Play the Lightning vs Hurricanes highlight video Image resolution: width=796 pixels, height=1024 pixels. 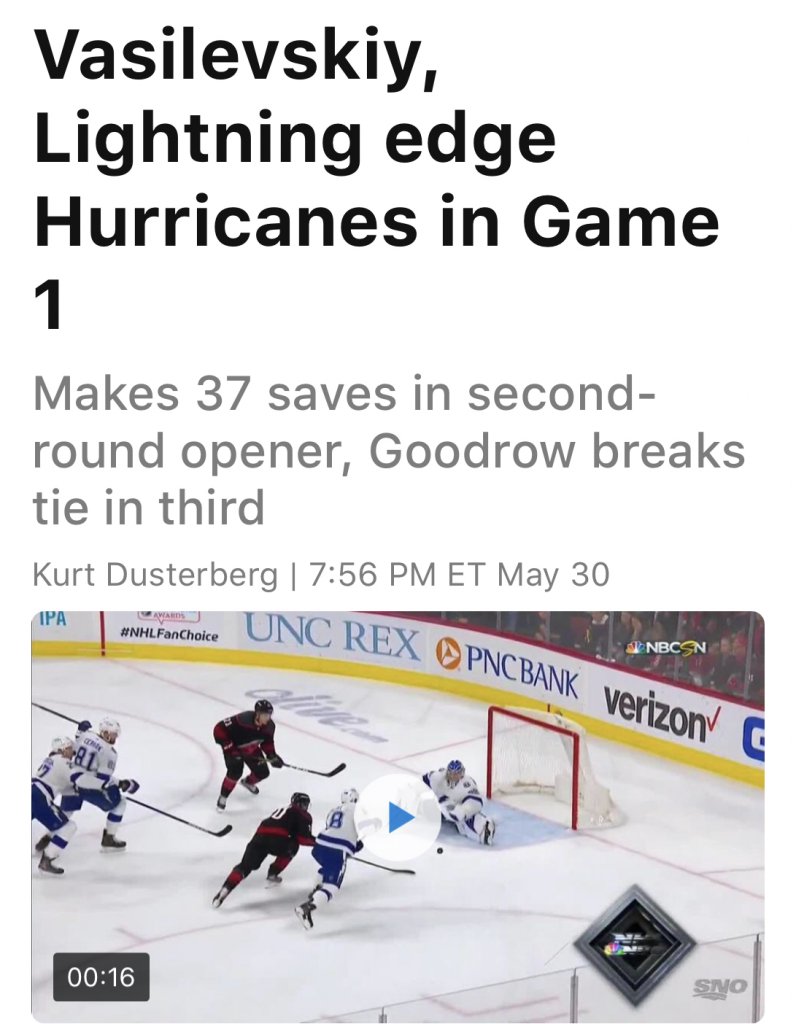tap(398, 817)
